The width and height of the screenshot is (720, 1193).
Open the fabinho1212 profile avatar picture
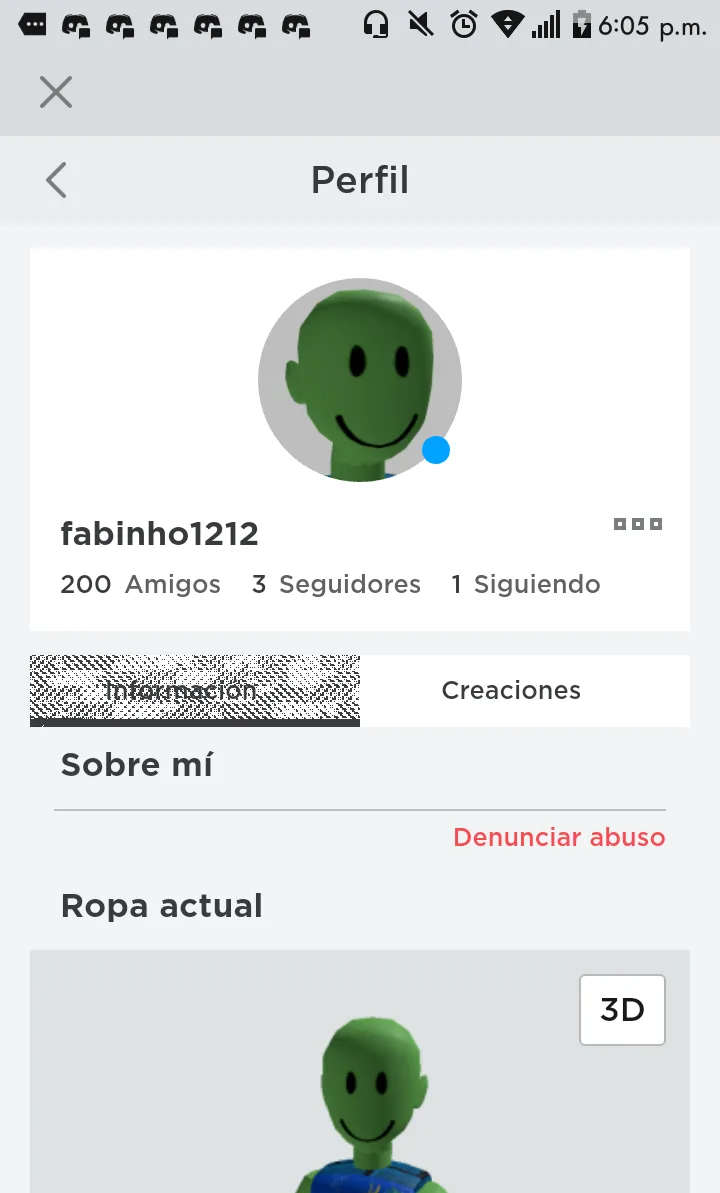point(360,380)
